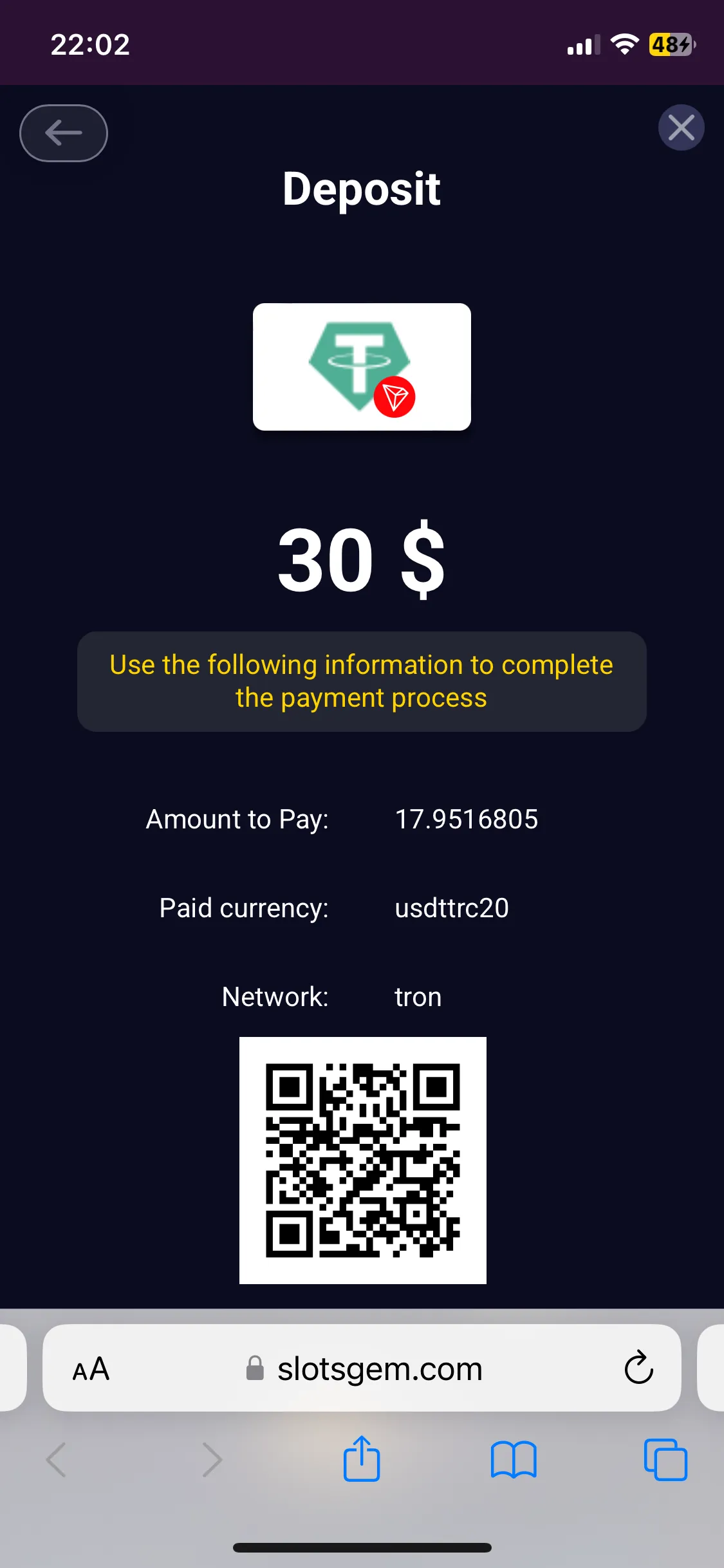This screenshot has width=724, height=1568.
Task: Reload the slotsgem.com page
Action: click(x=638, y=1367)
